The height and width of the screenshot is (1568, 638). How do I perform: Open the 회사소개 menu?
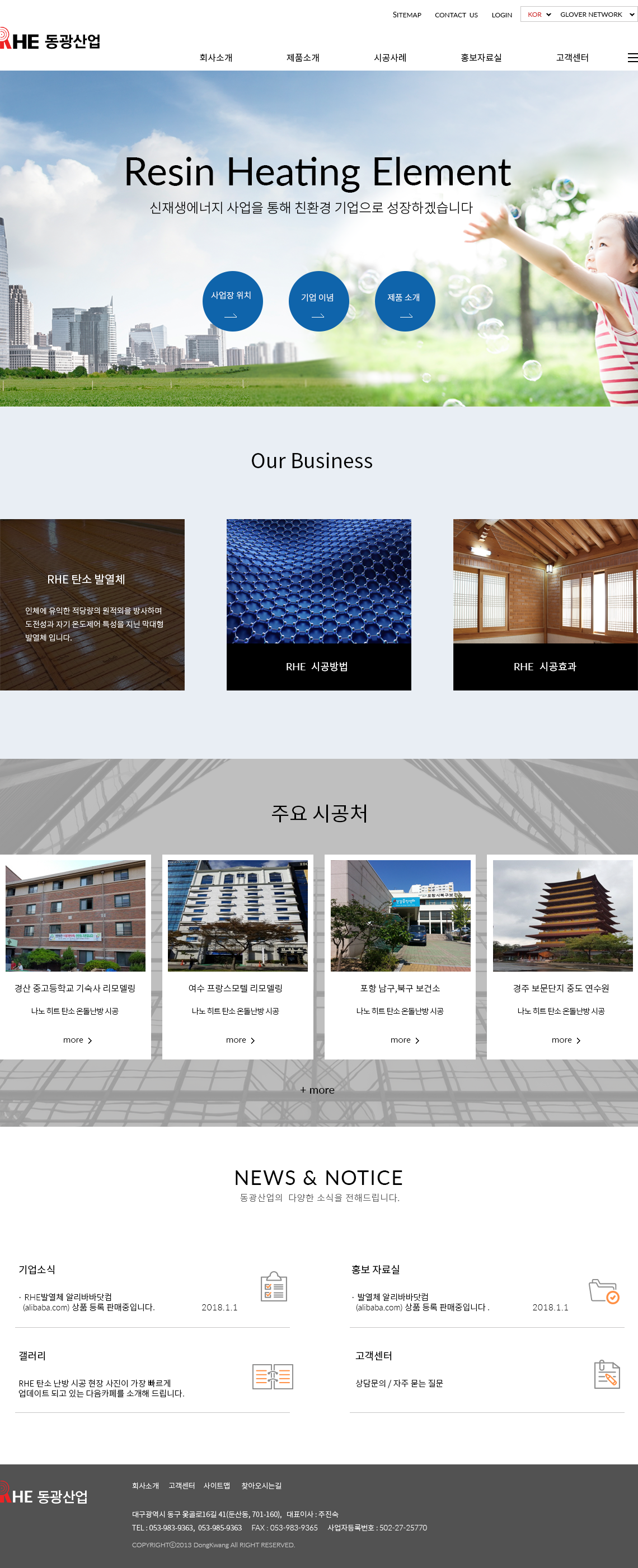216,57
